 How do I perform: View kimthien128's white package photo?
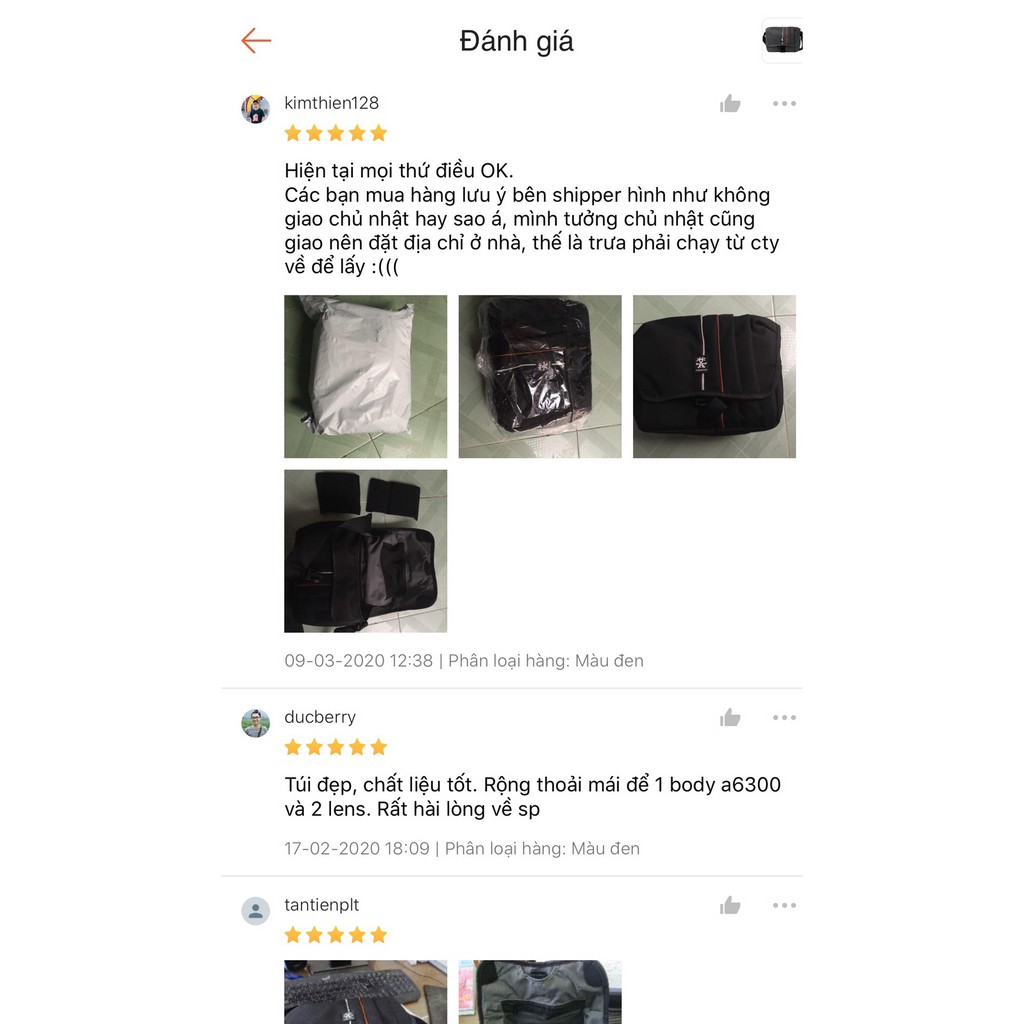point(365,377)
